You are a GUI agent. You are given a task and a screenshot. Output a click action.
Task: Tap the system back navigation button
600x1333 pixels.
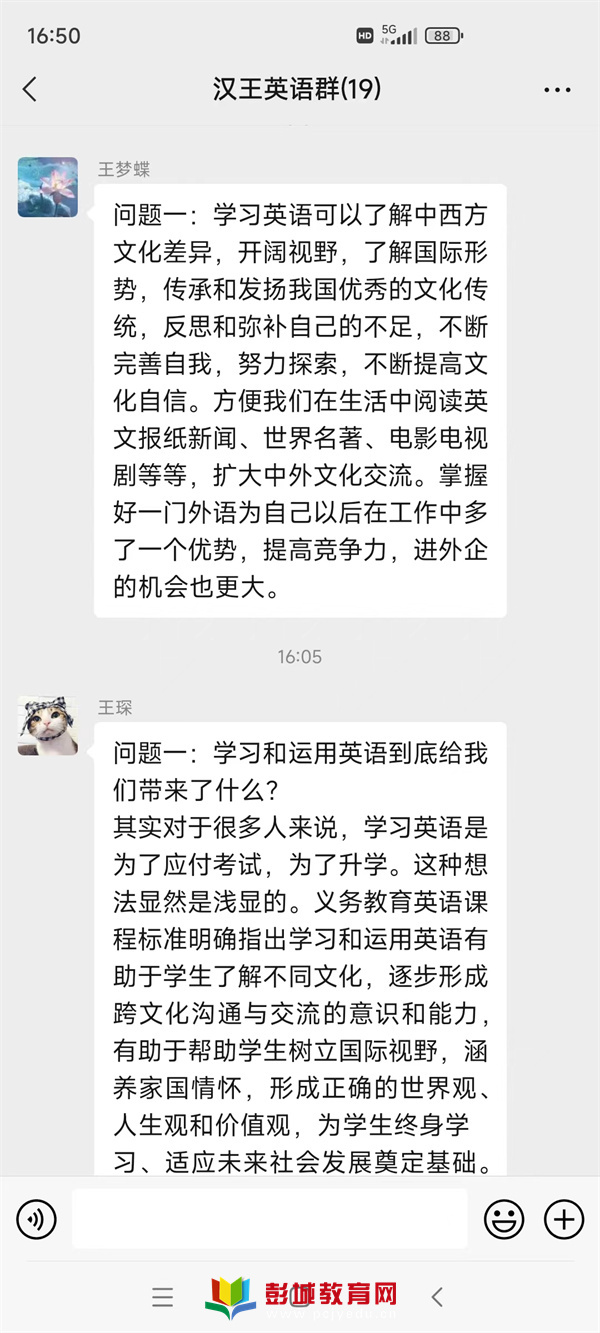click(437, 1297)
